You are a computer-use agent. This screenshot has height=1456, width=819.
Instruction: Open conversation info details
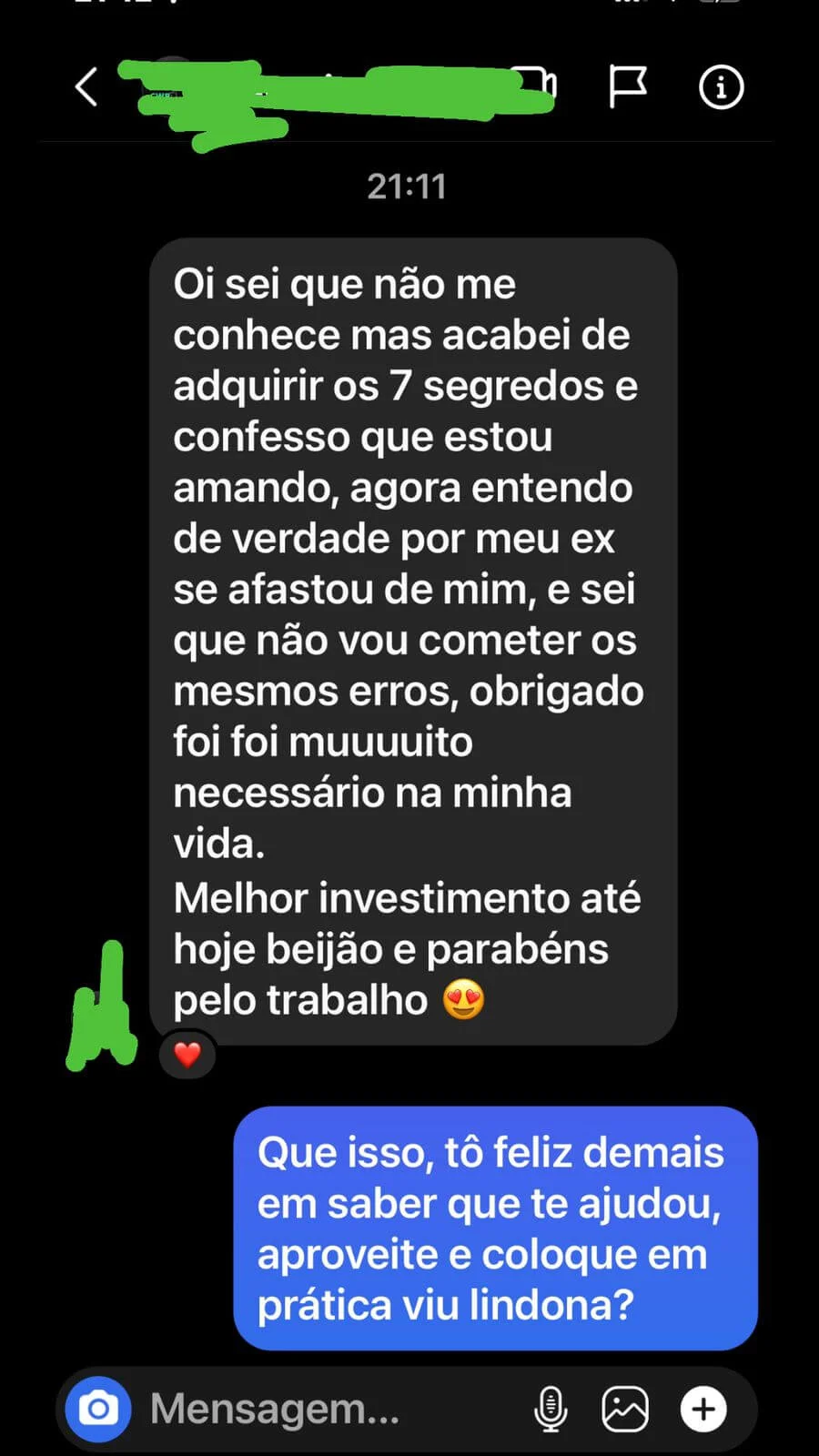pos(721,87)
